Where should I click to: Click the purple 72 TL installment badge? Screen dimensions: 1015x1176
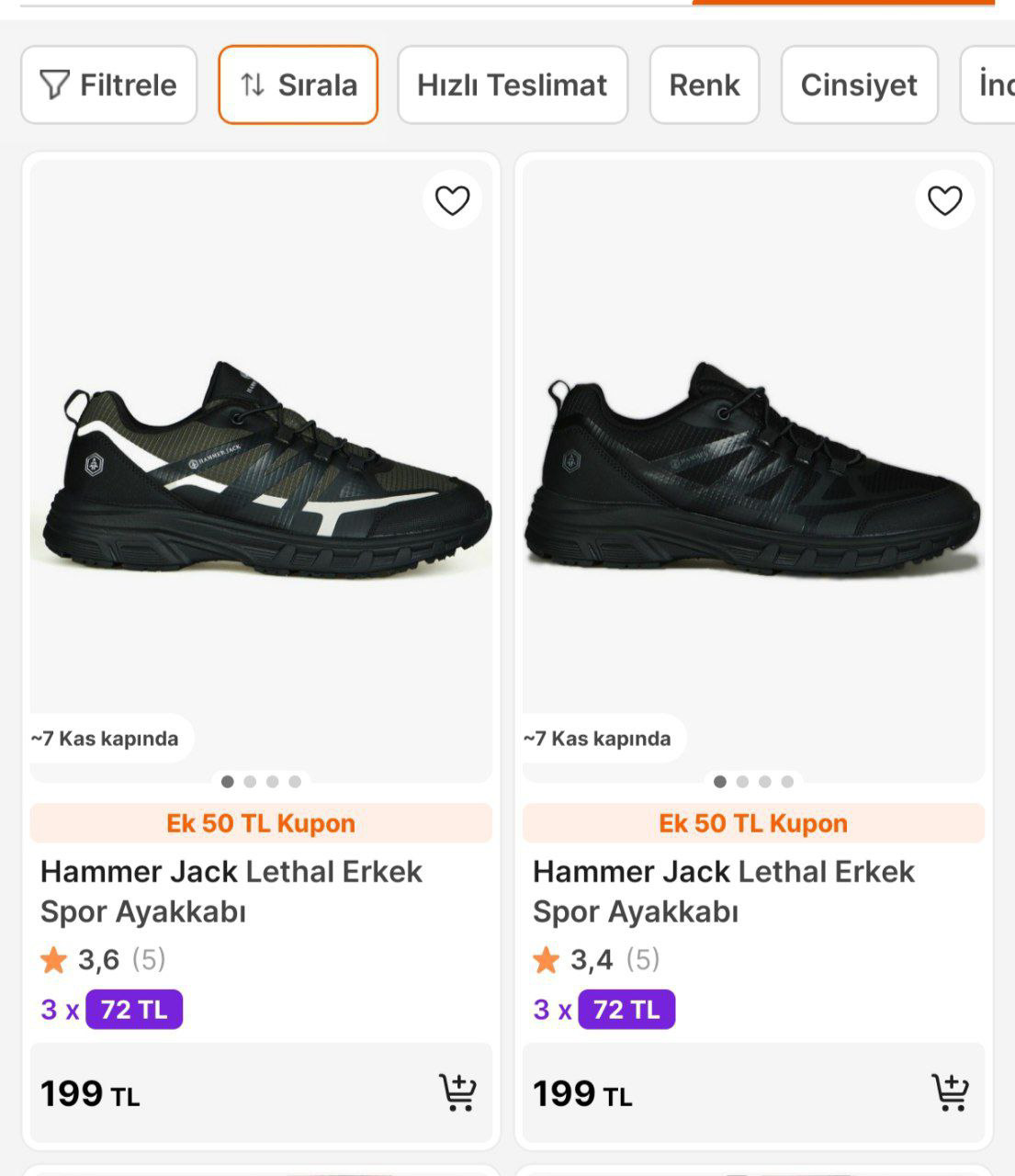coord(133,1009)
